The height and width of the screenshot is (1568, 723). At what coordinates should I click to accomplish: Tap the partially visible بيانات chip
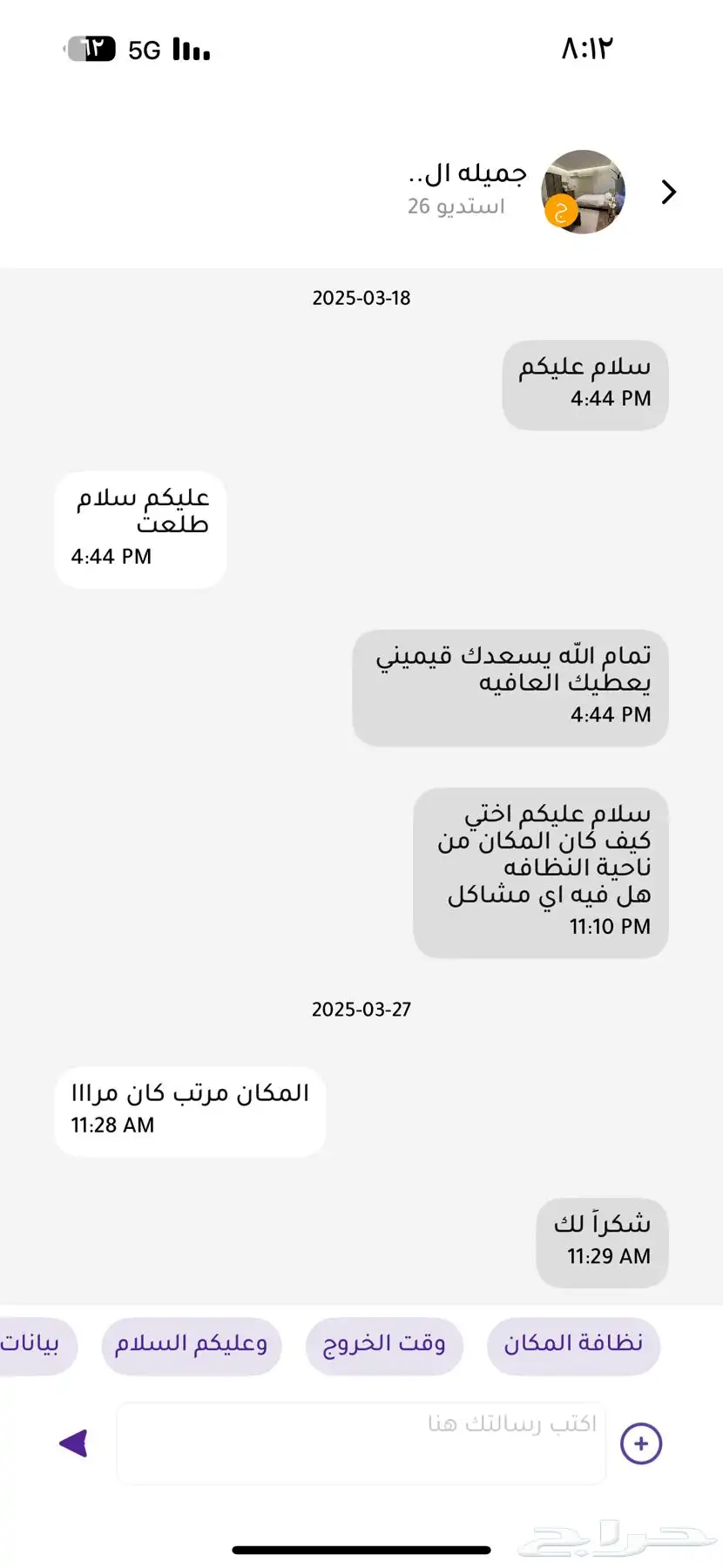point(35,1346)
